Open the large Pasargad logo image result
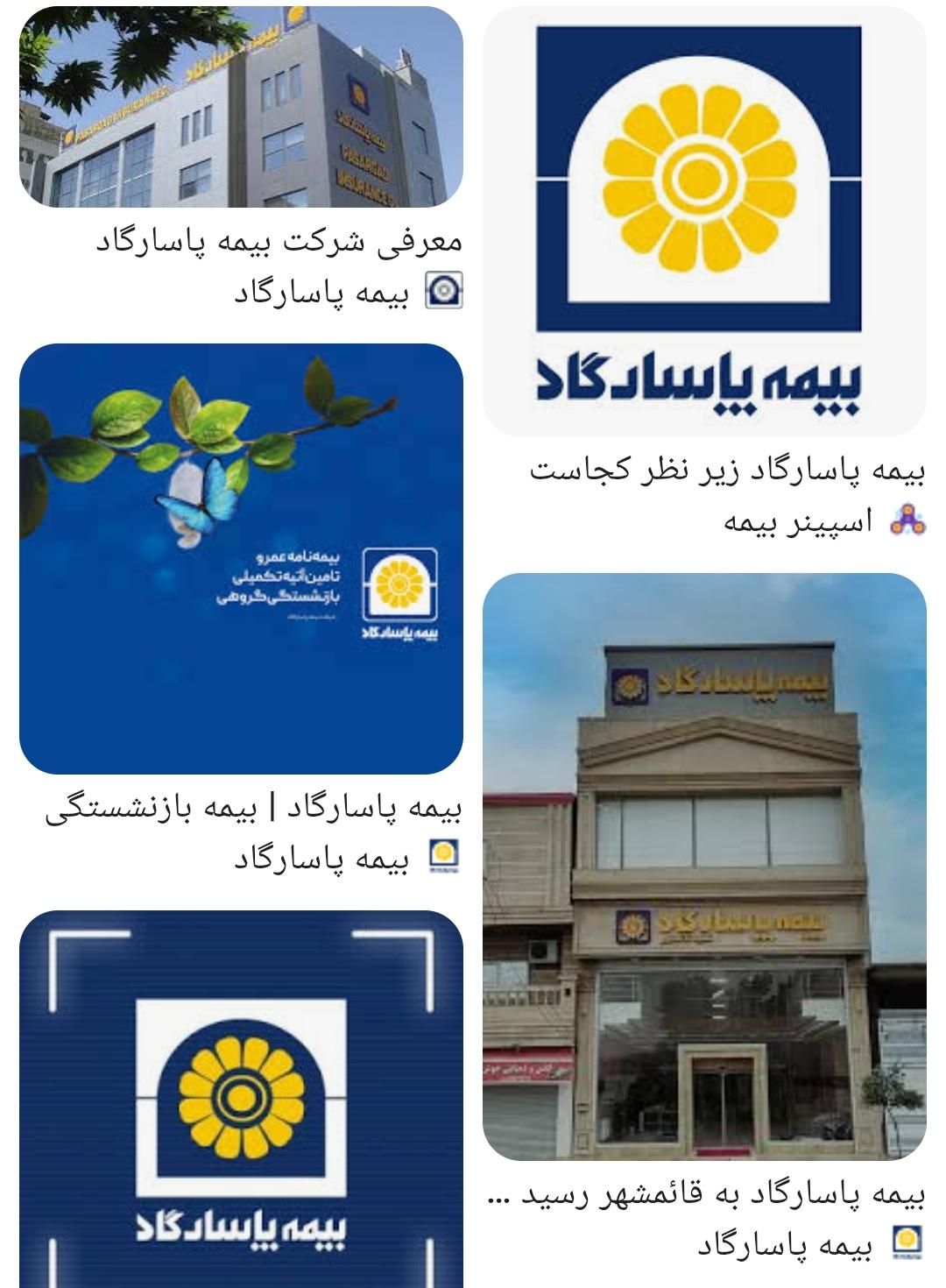946x1288 pixels. 703,221
